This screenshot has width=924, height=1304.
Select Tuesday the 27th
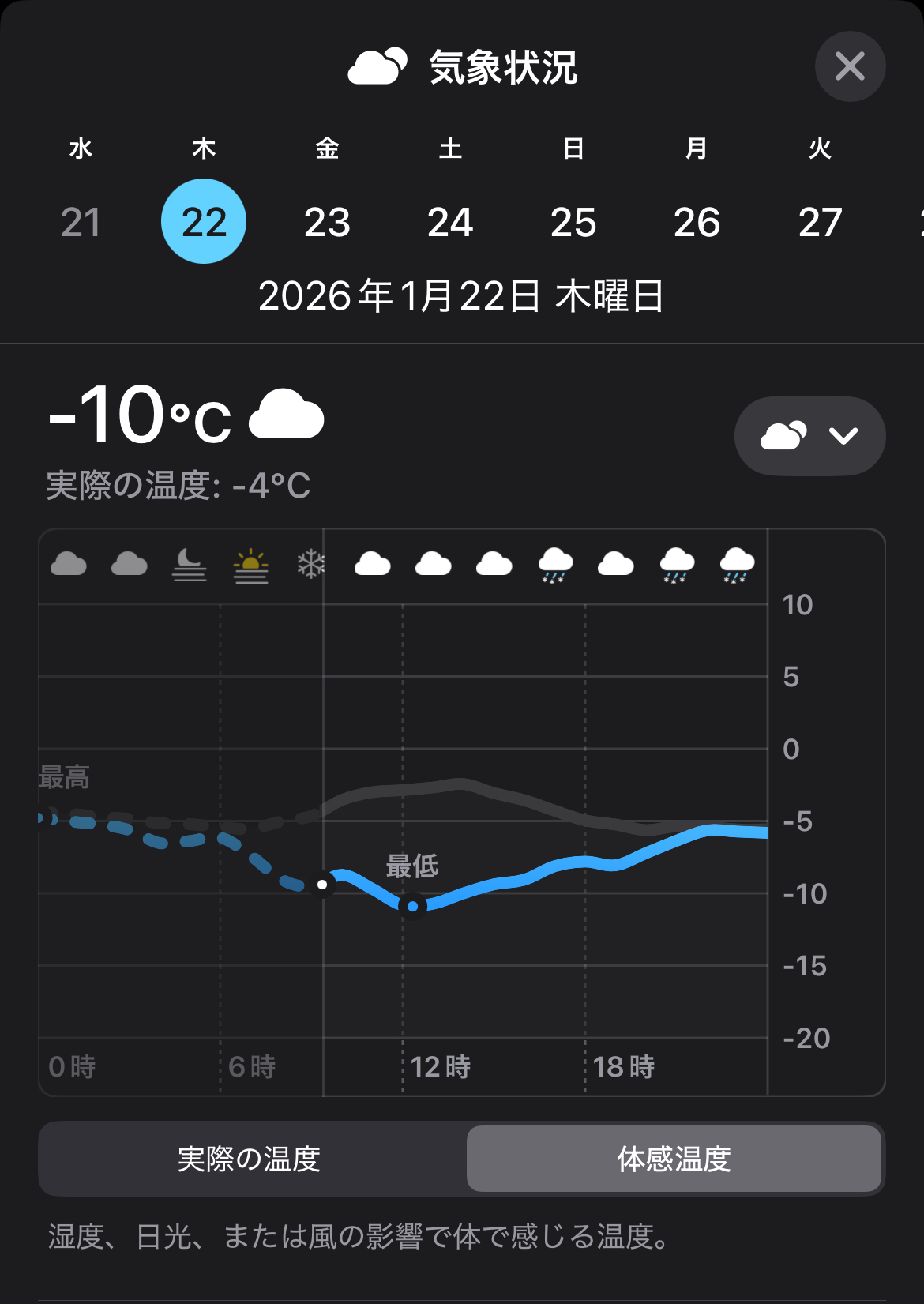tap(821, 222)
